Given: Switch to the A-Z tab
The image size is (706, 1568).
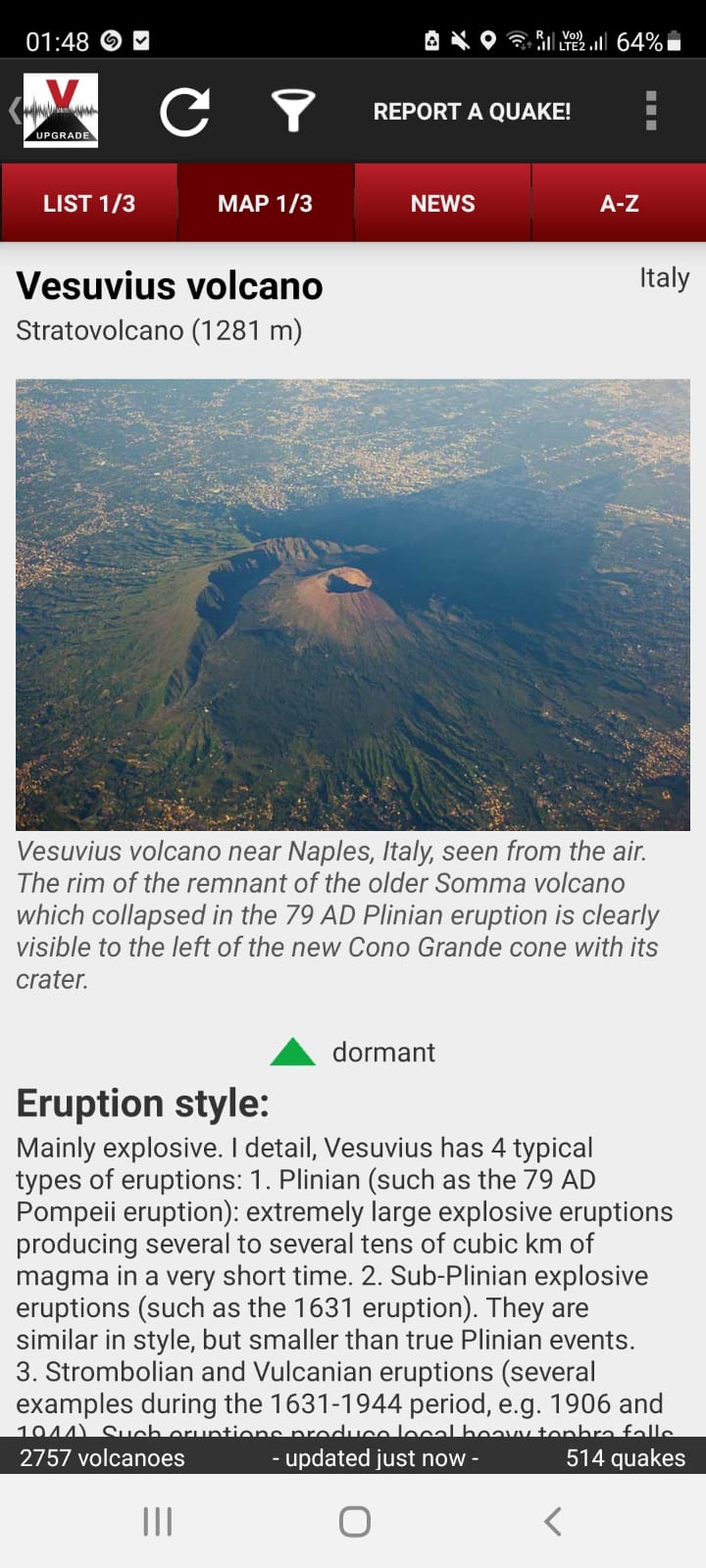Looking at the screenshot, I should pyautogui.click(x=619, y=203).
